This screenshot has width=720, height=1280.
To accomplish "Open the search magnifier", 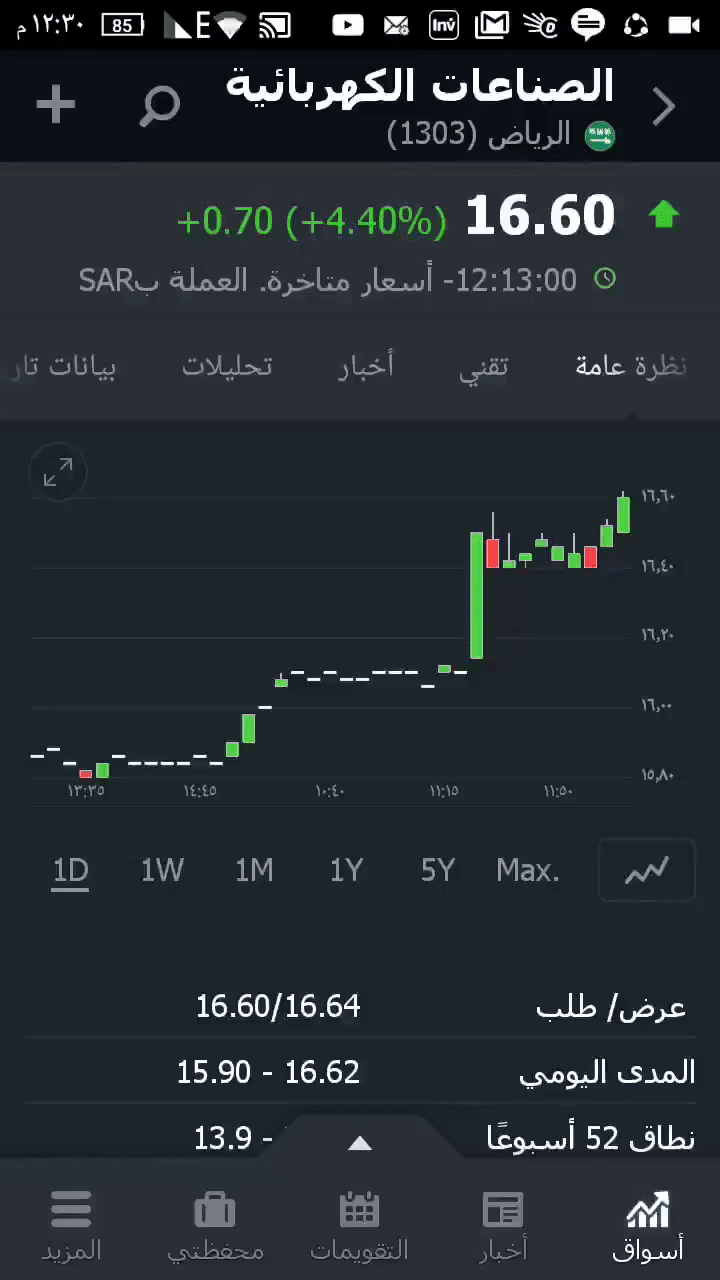I will (159, 105).
